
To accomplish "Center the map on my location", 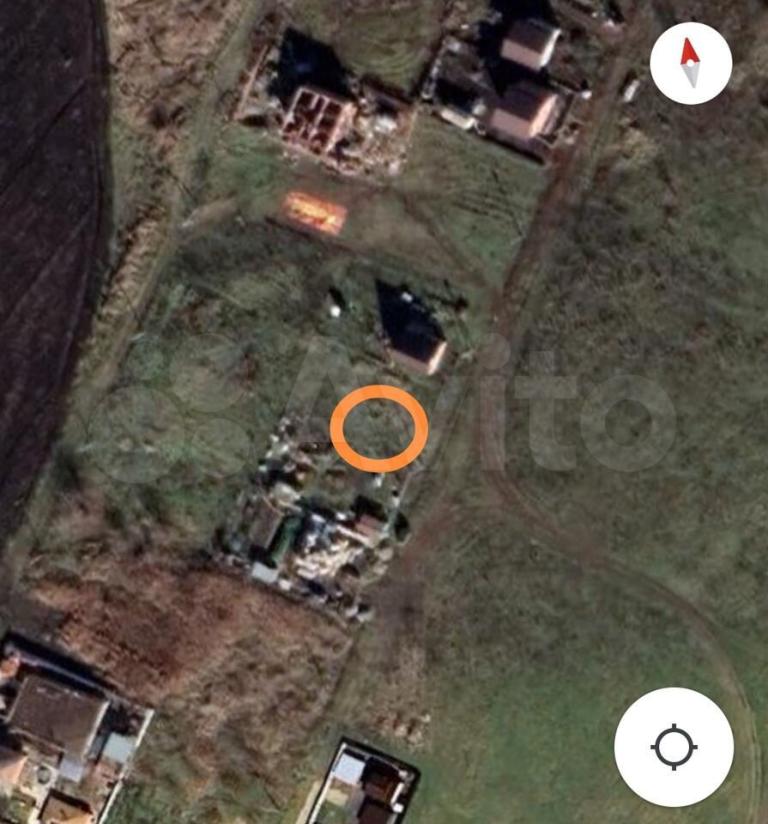I will (x=673, y=747).
